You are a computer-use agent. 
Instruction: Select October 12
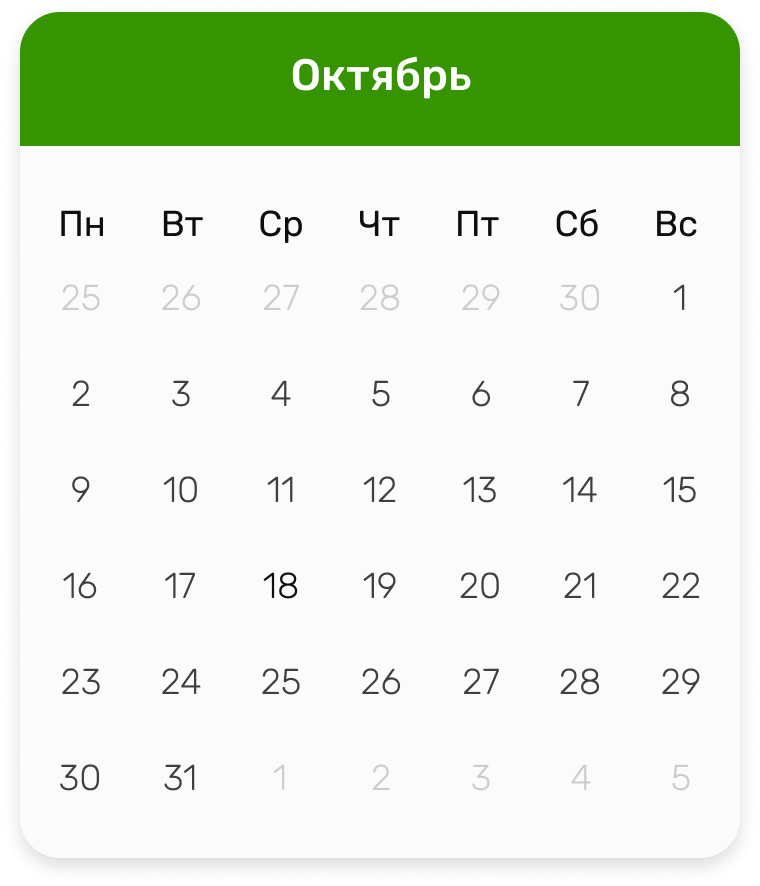[x=380, y=490]
